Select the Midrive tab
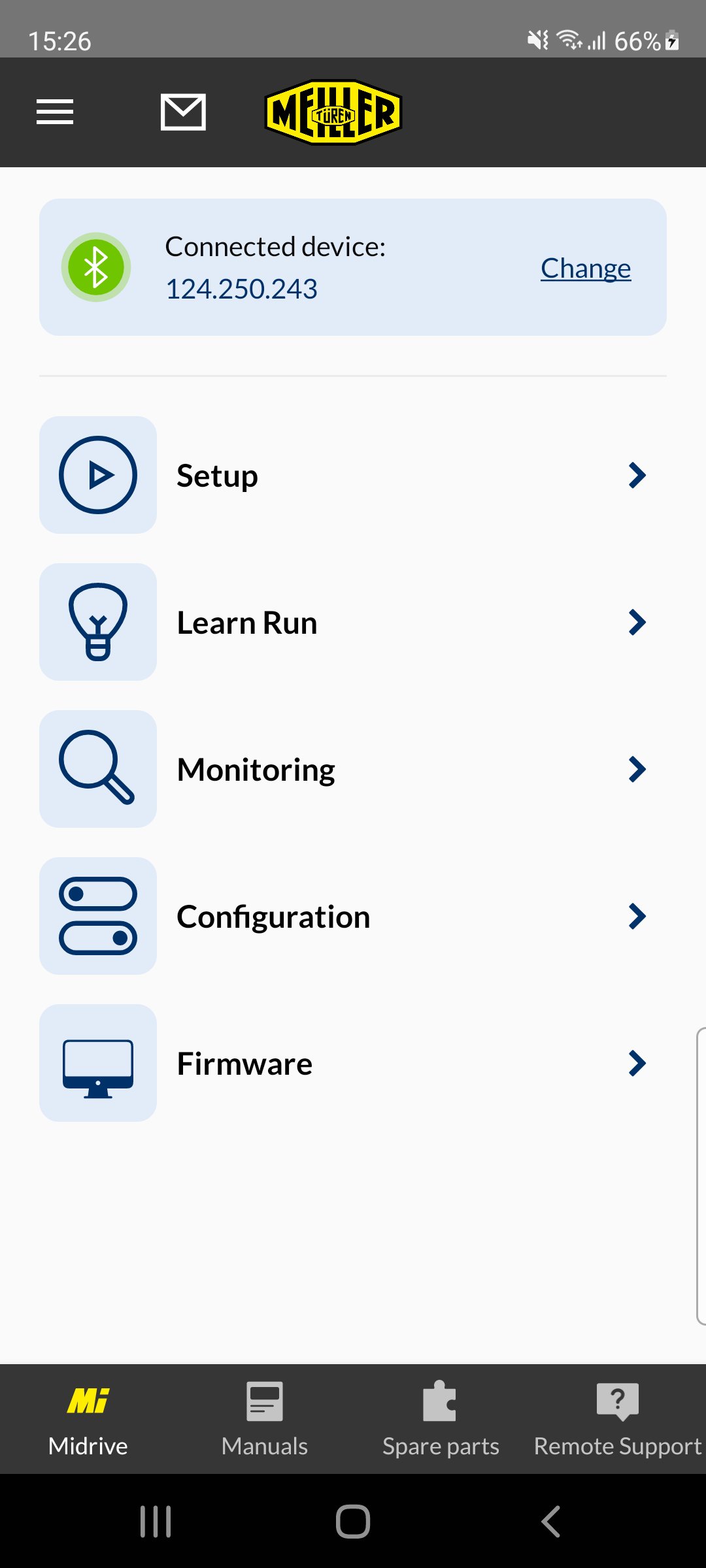The width and height of the screenshot is (706, 1568). 88,1419
